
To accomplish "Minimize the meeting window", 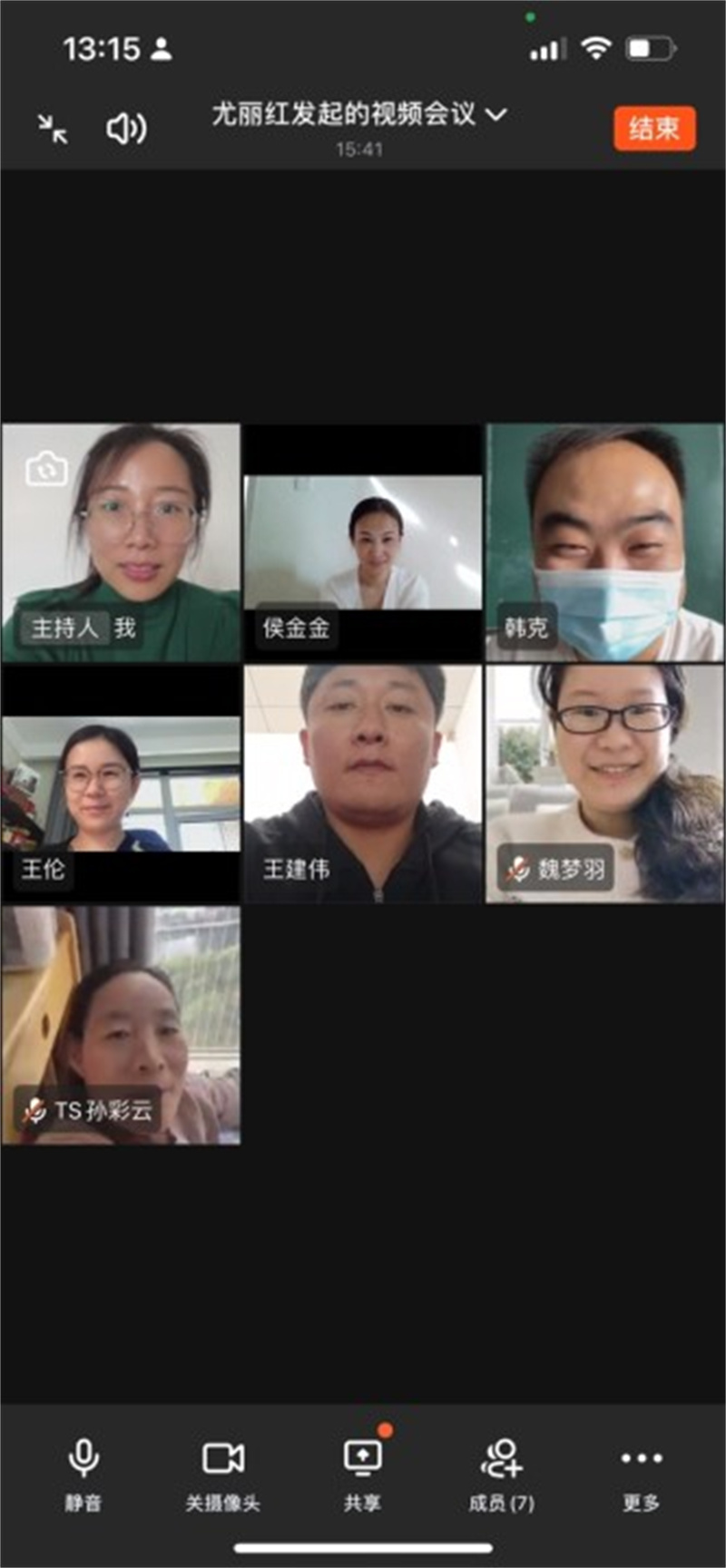I will click(53, 129).
